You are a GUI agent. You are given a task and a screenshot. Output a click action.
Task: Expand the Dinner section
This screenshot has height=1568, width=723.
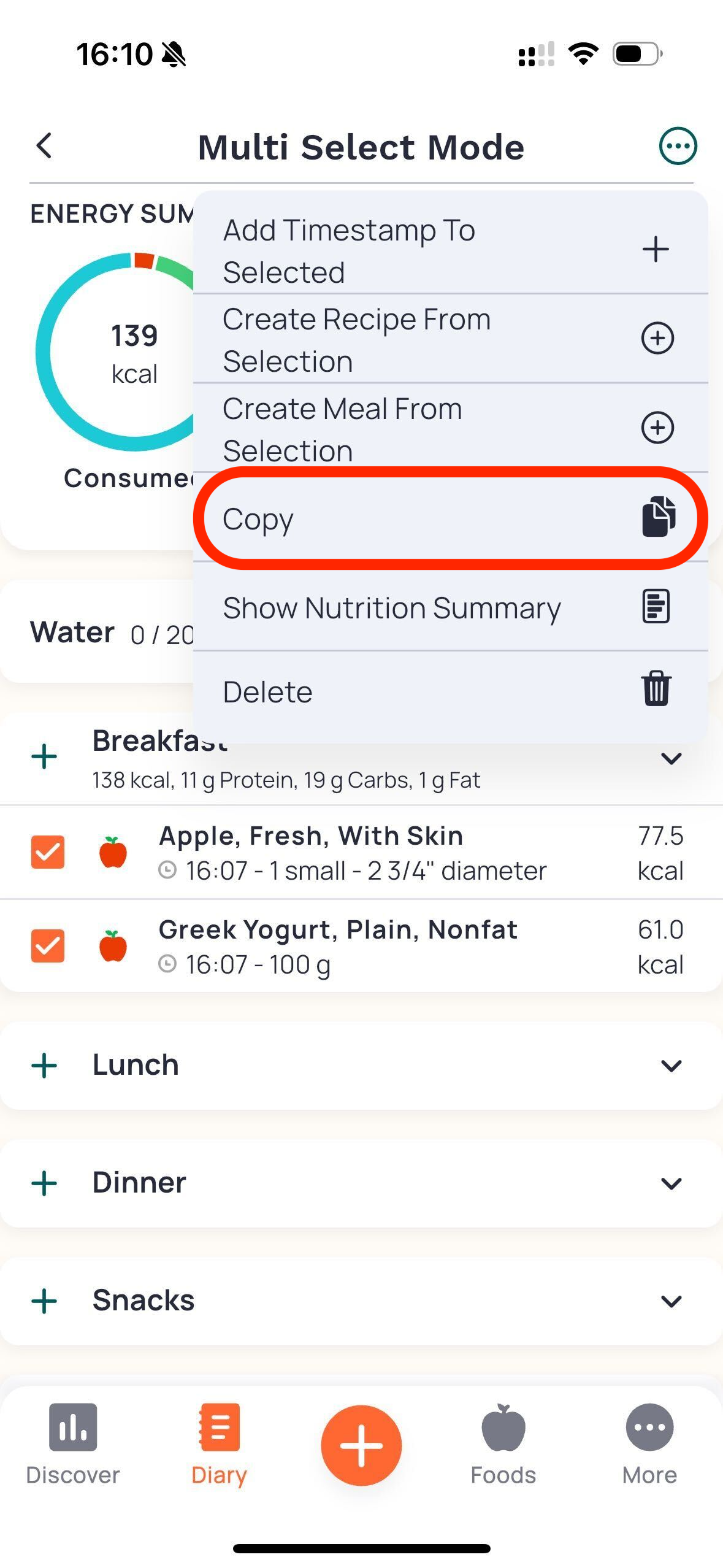click(x=671, y=1183)
